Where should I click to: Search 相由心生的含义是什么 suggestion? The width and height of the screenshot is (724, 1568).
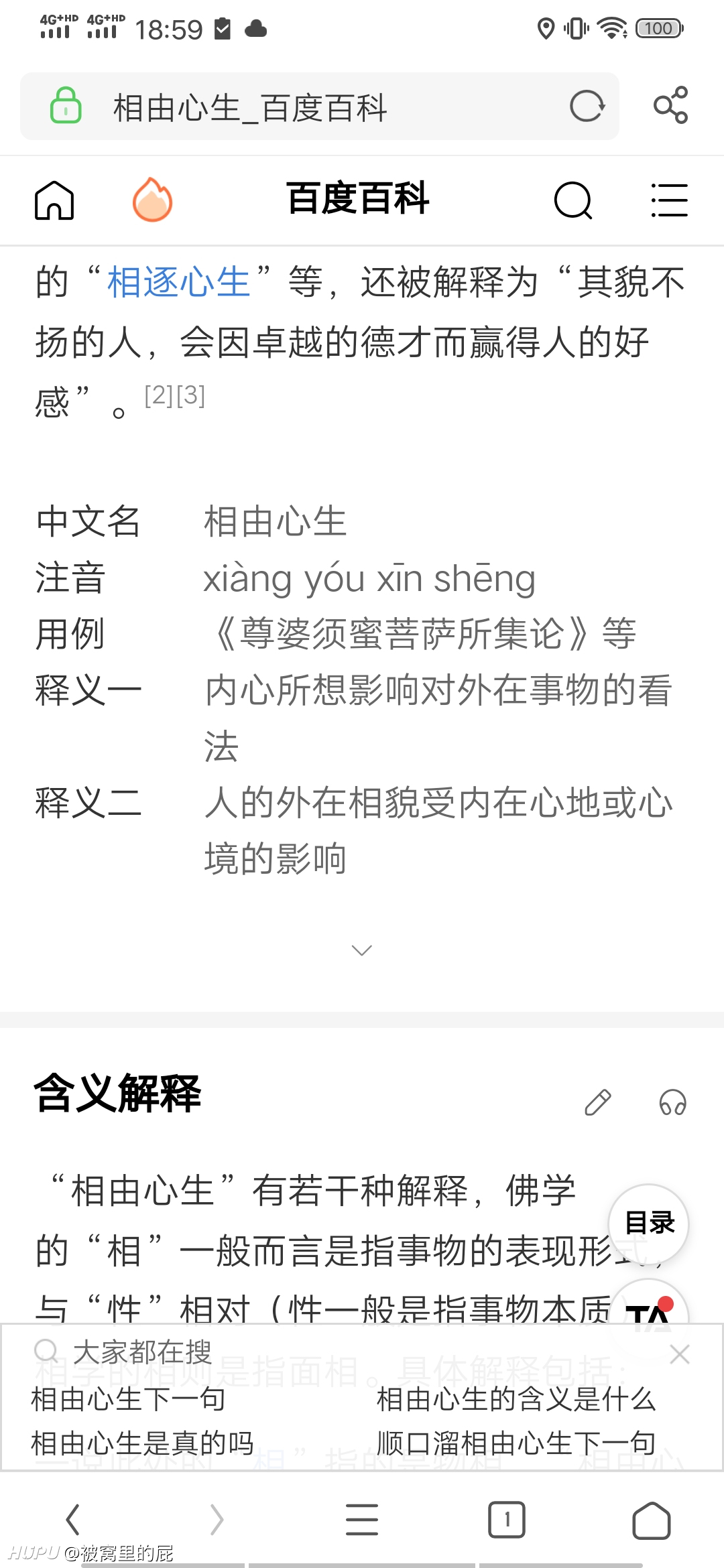[516, 1399]
